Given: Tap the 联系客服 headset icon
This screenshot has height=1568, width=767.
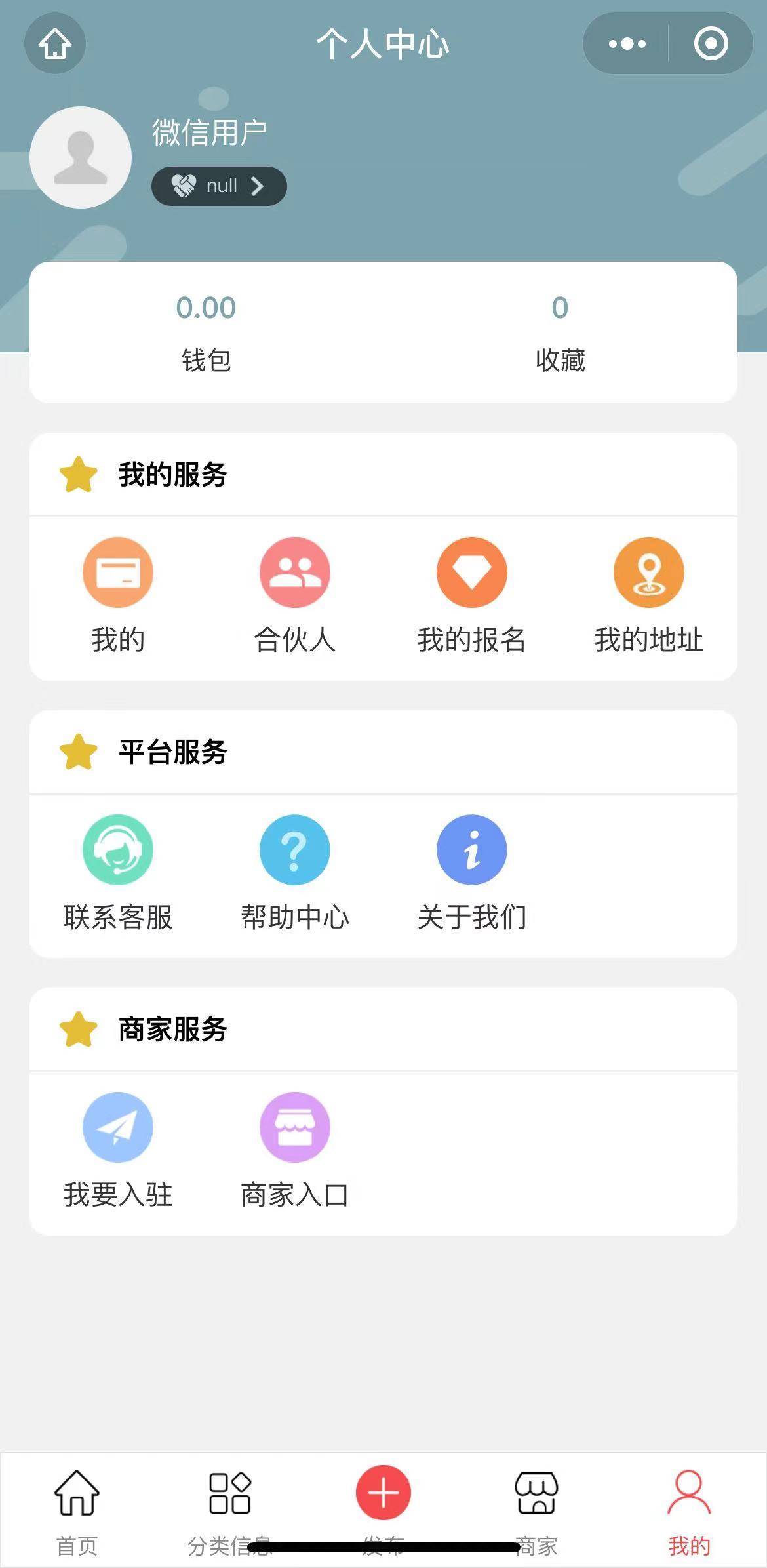Looking at the screenshot, I should click(117, 849).
